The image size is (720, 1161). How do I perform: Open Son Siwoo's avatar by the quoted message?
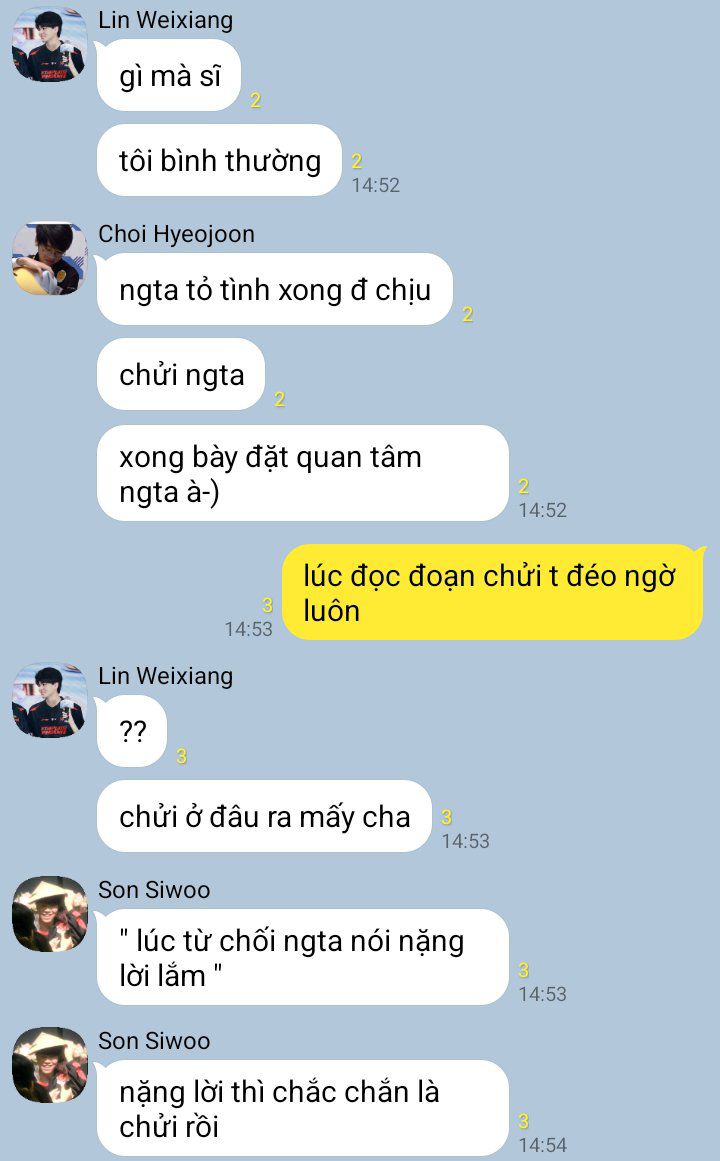click(x=49, y=915)
